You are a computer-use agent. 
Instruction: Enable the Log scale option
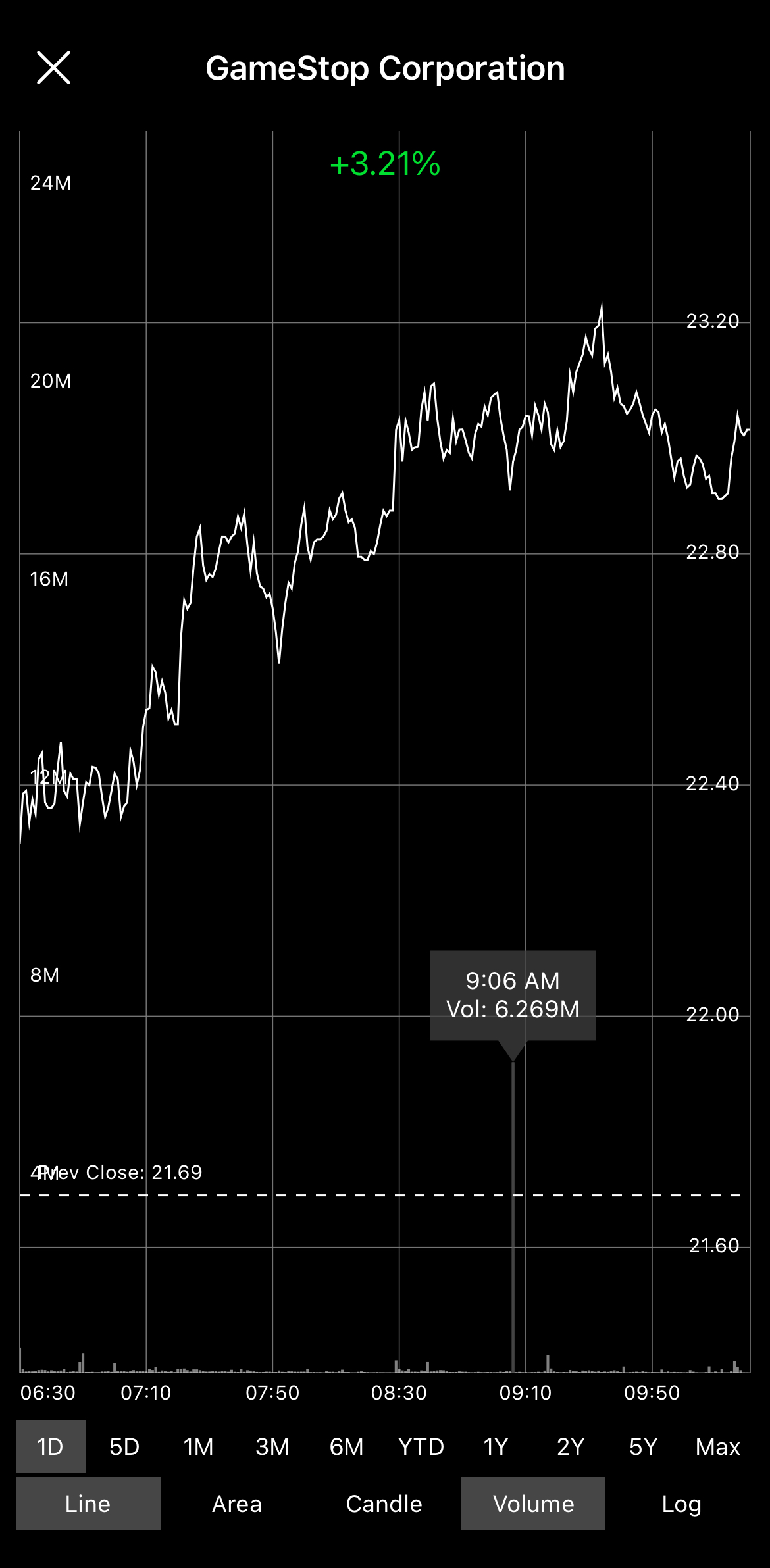pyautogui.click(x=681, y=1504)
